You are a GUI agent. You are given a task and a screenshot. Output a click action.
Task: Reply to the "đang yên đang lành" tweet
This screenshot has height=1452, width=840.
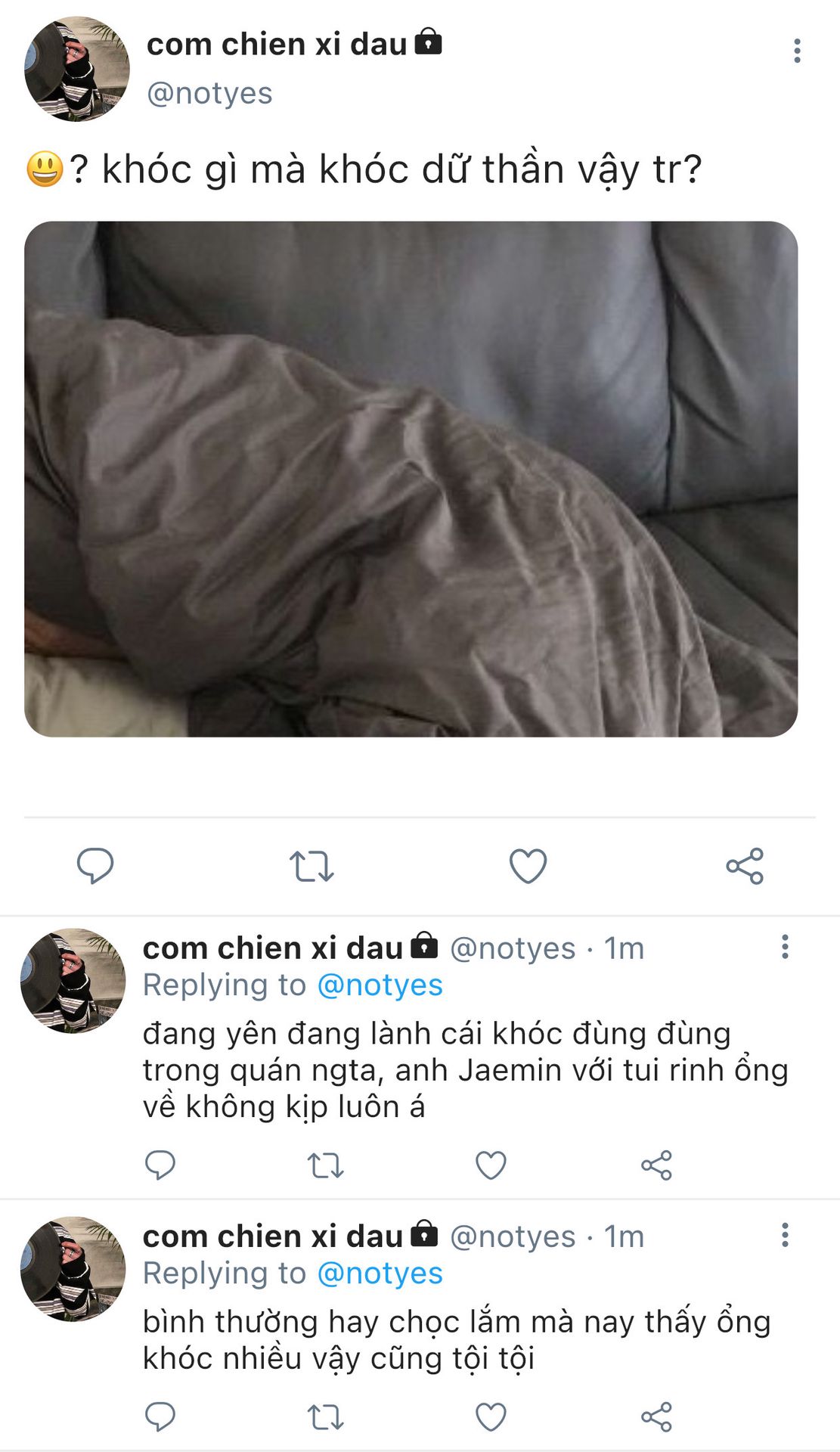pos(160,1165)
